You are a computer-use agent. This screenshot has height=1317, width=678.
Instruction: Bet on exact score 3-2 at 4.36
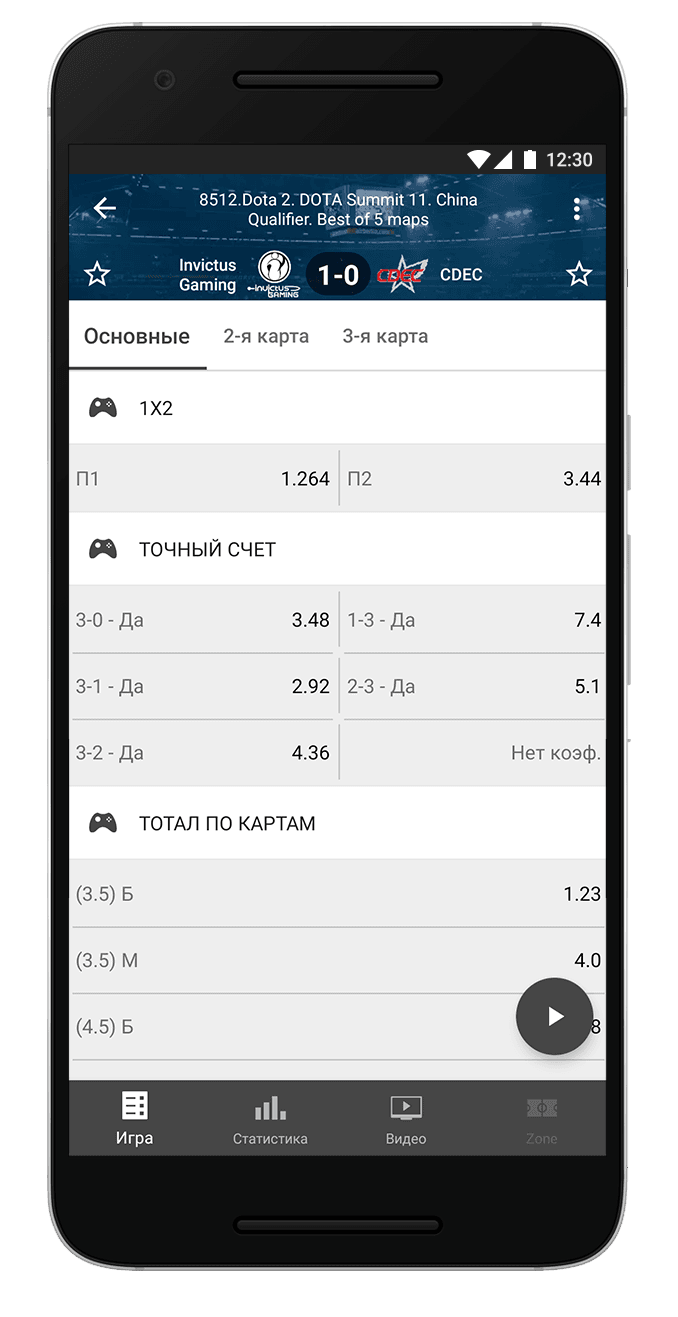coord(204,753)
